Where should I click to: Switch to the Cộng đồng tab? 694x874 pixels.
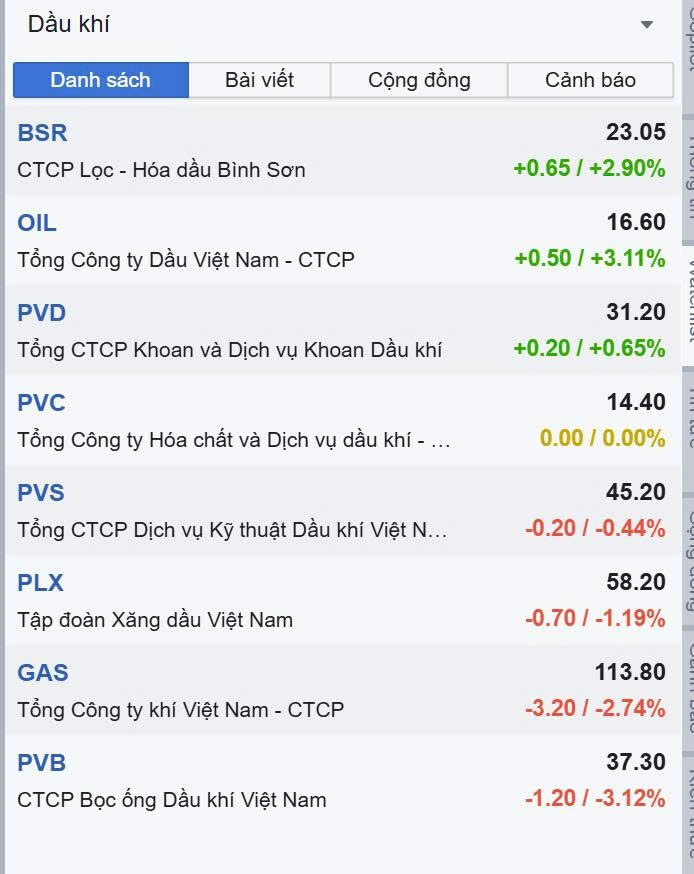click(x=419, y=80)
